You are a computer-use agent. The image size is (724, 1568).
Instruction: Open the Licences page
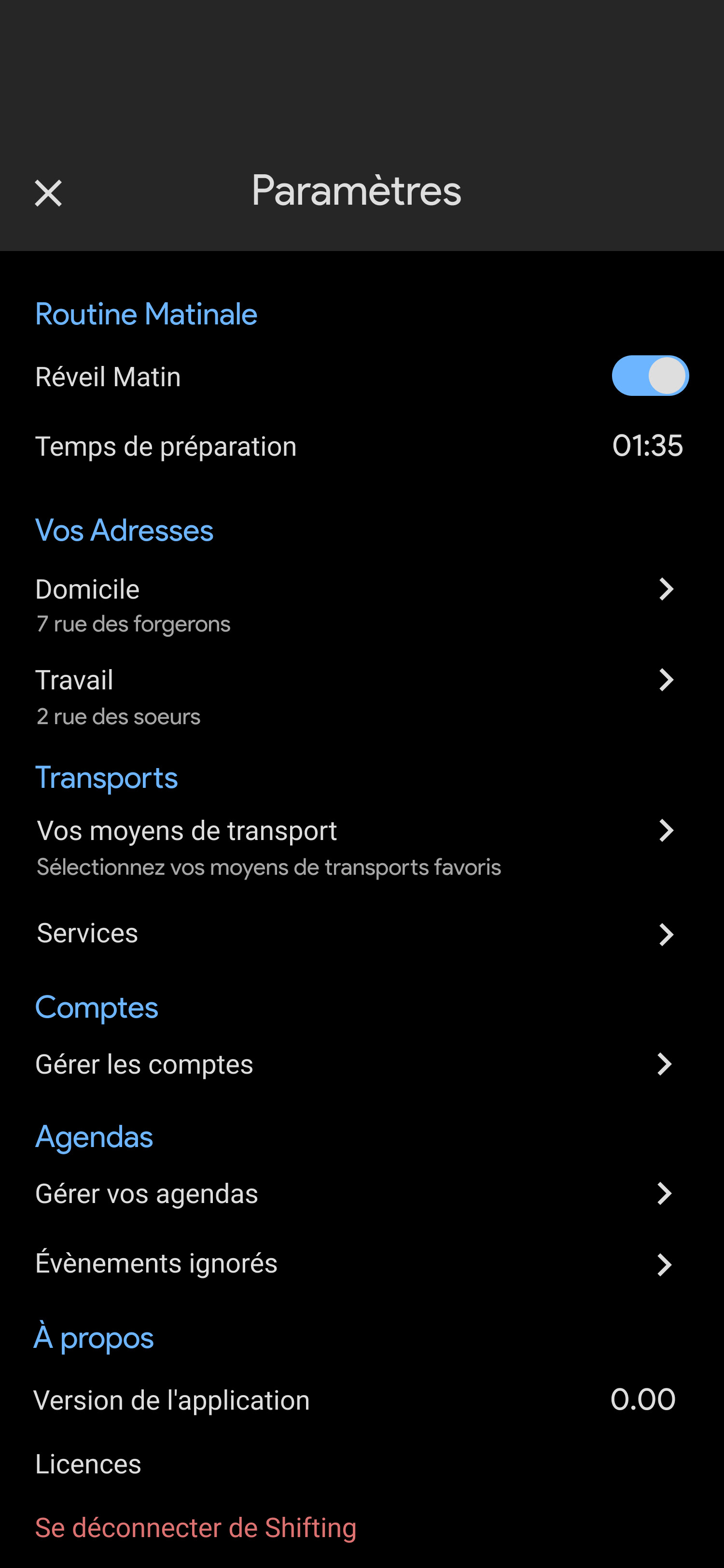89,1464
